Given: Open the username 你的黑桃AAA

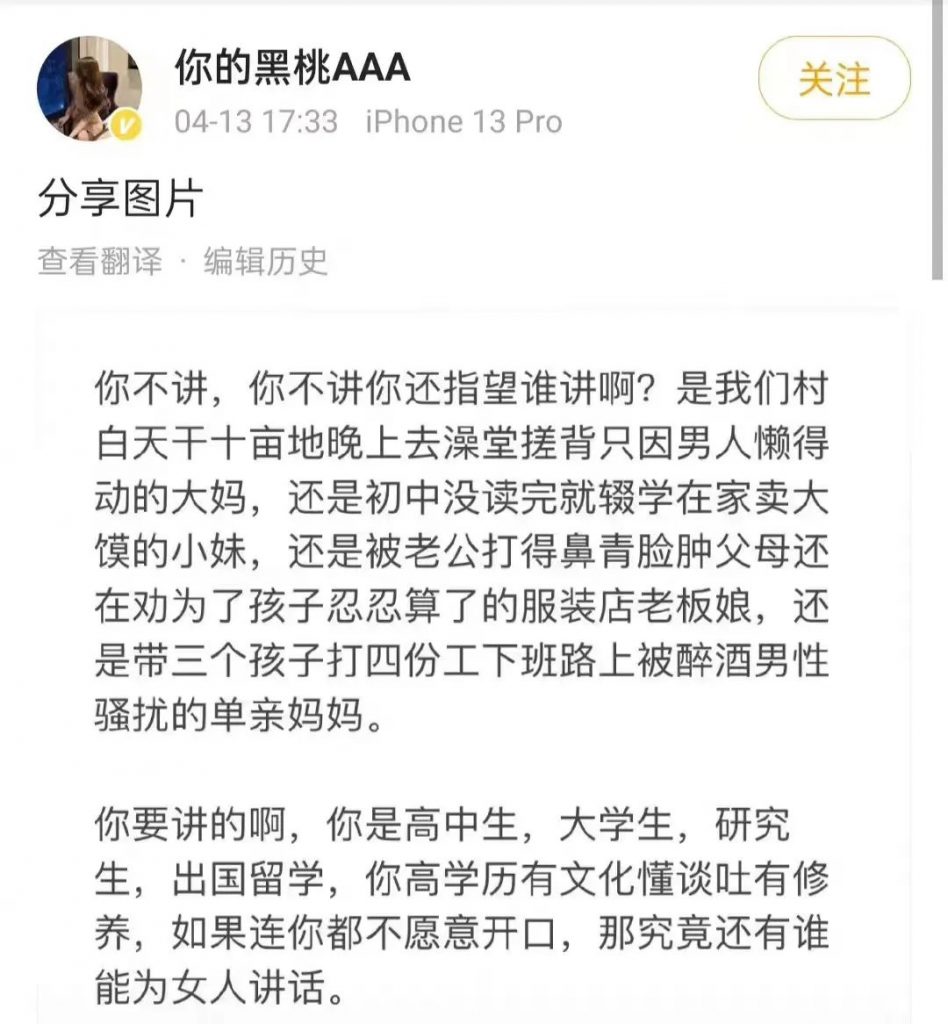Looking at the screenshot, I should pyautogui.click(x=292, y=68).
